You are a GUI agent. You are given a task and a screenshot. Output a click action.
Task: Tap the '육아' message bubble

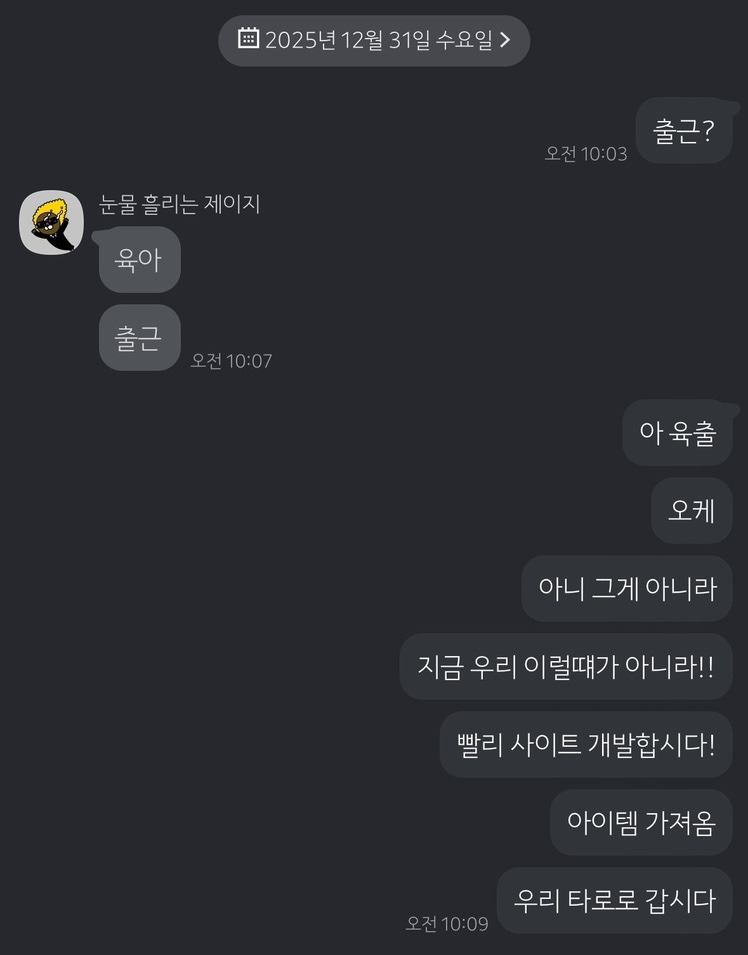[x=138, y=259]
